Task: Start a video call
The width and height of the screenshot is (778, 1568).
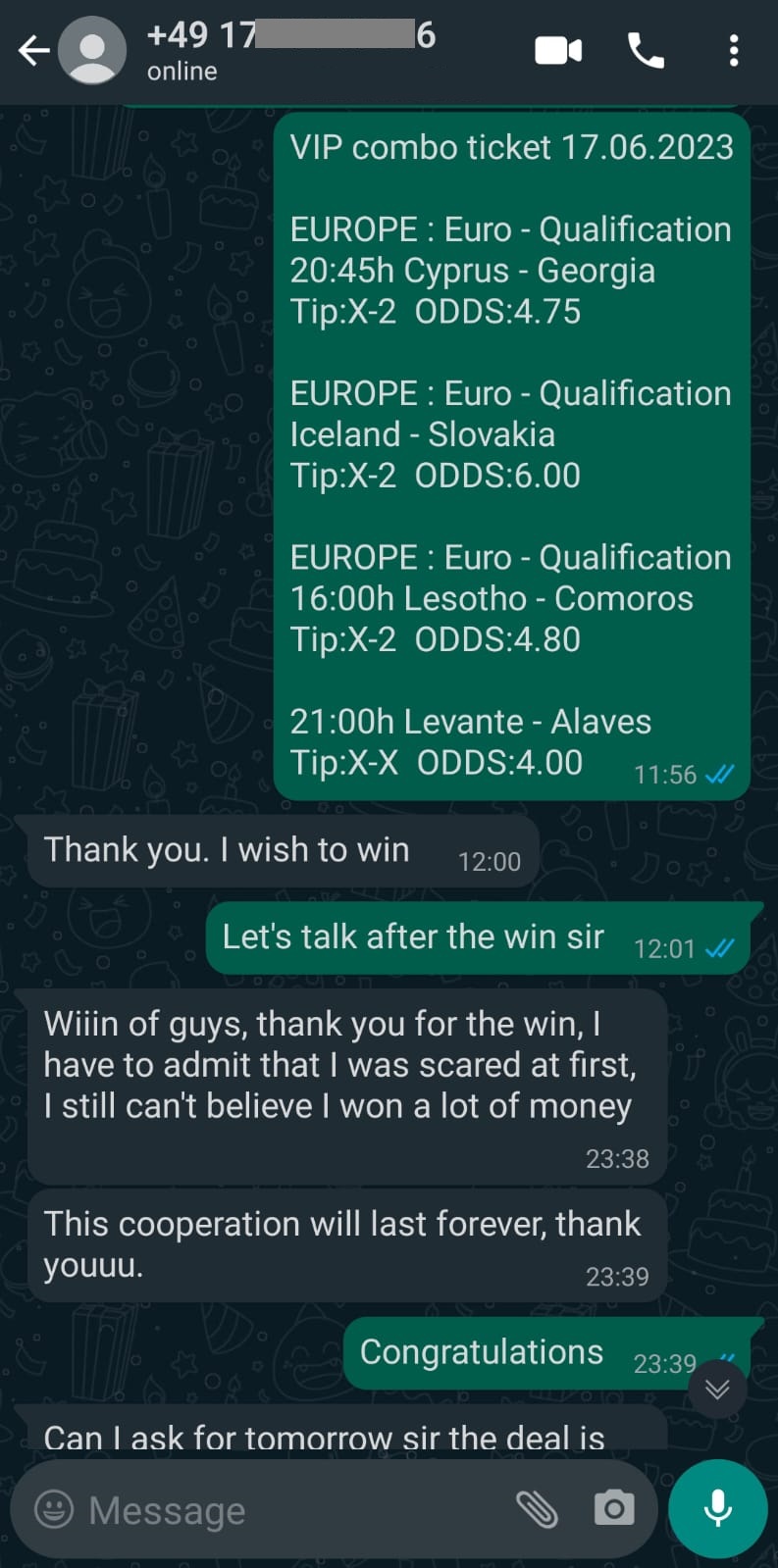Action: pyautogui.click(x=558, y=50)
